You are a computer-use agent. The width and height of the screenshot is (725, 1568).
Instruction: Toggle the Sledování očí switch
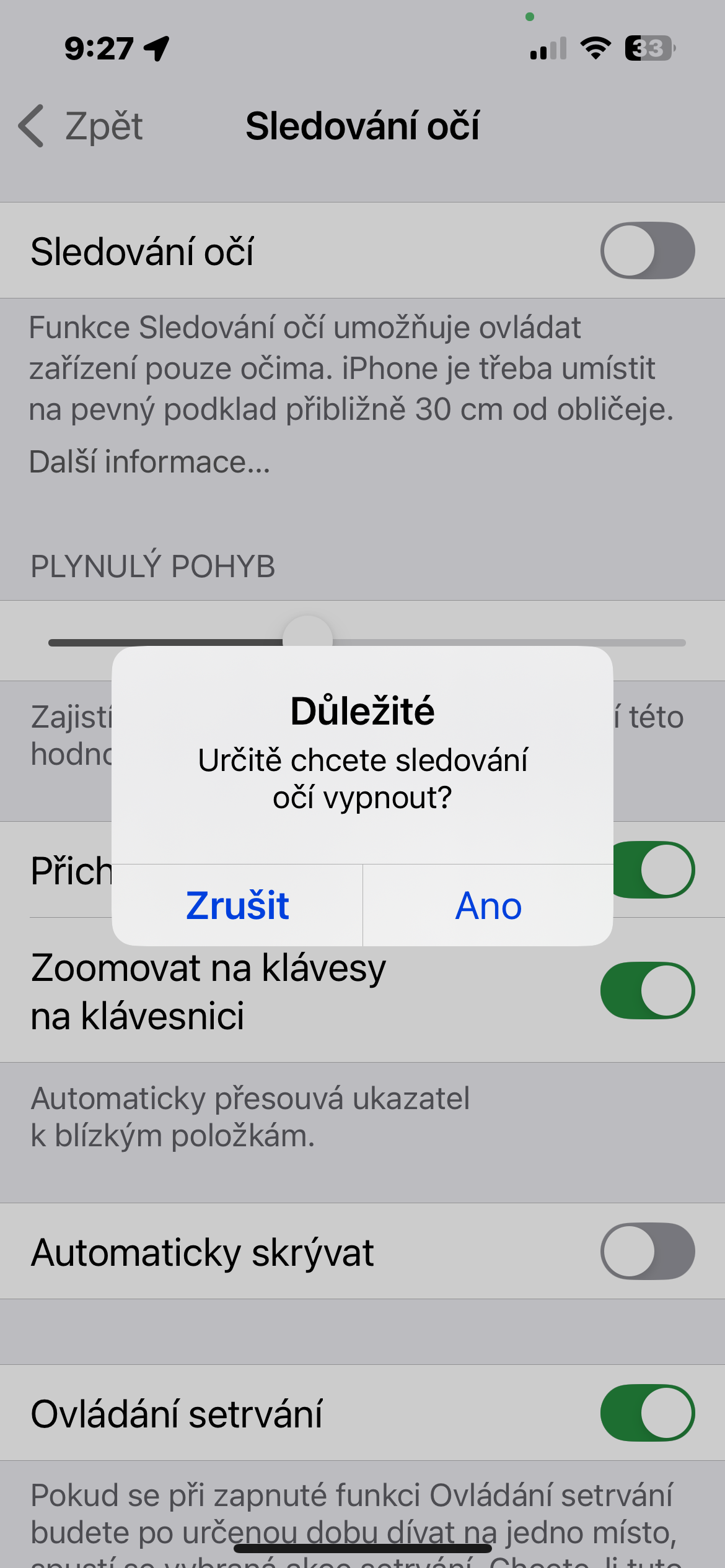click(647, 251)
